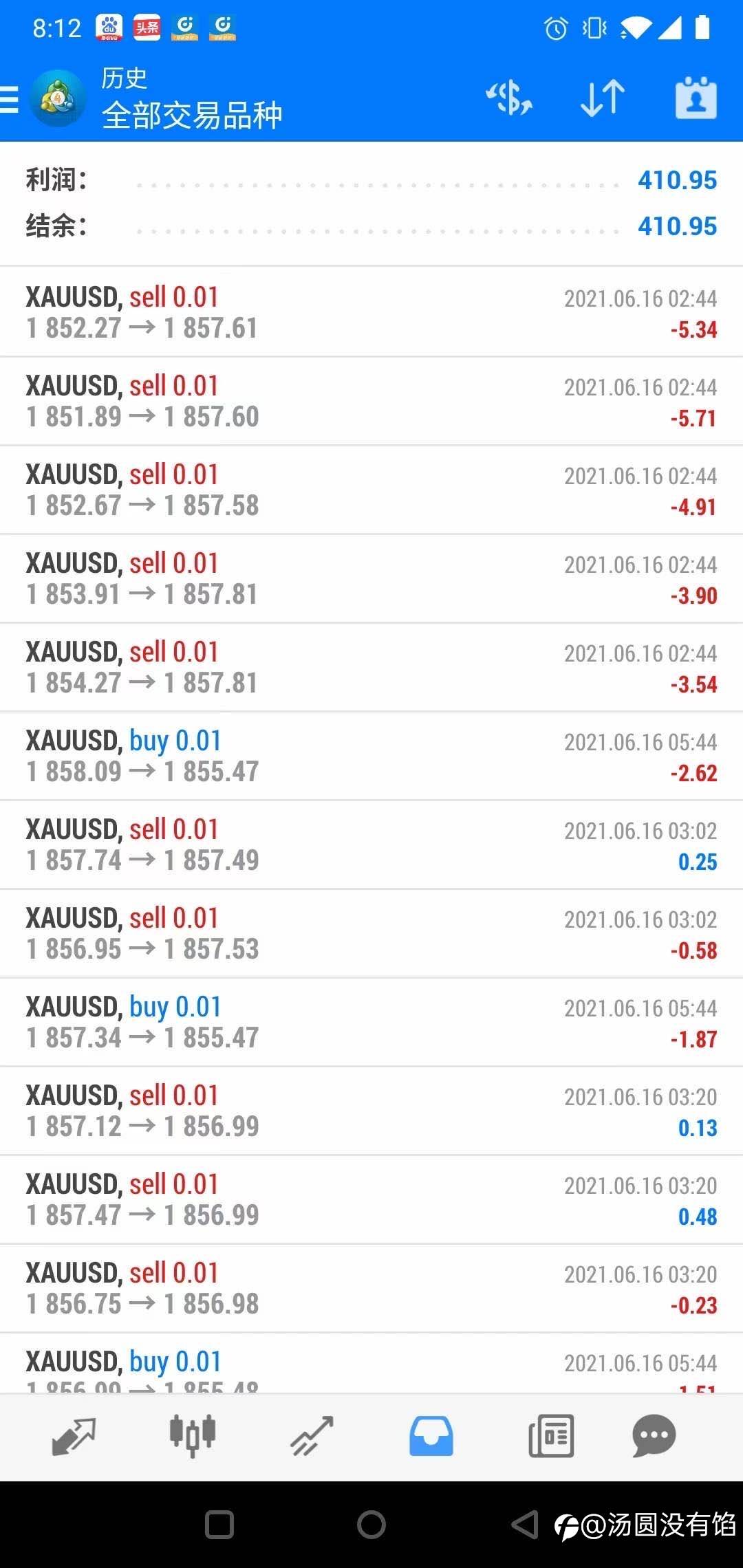This screenshot has height=1568, width=743.
Task: Open the sell trade with -5.71 loss
Action: [371, 401]
